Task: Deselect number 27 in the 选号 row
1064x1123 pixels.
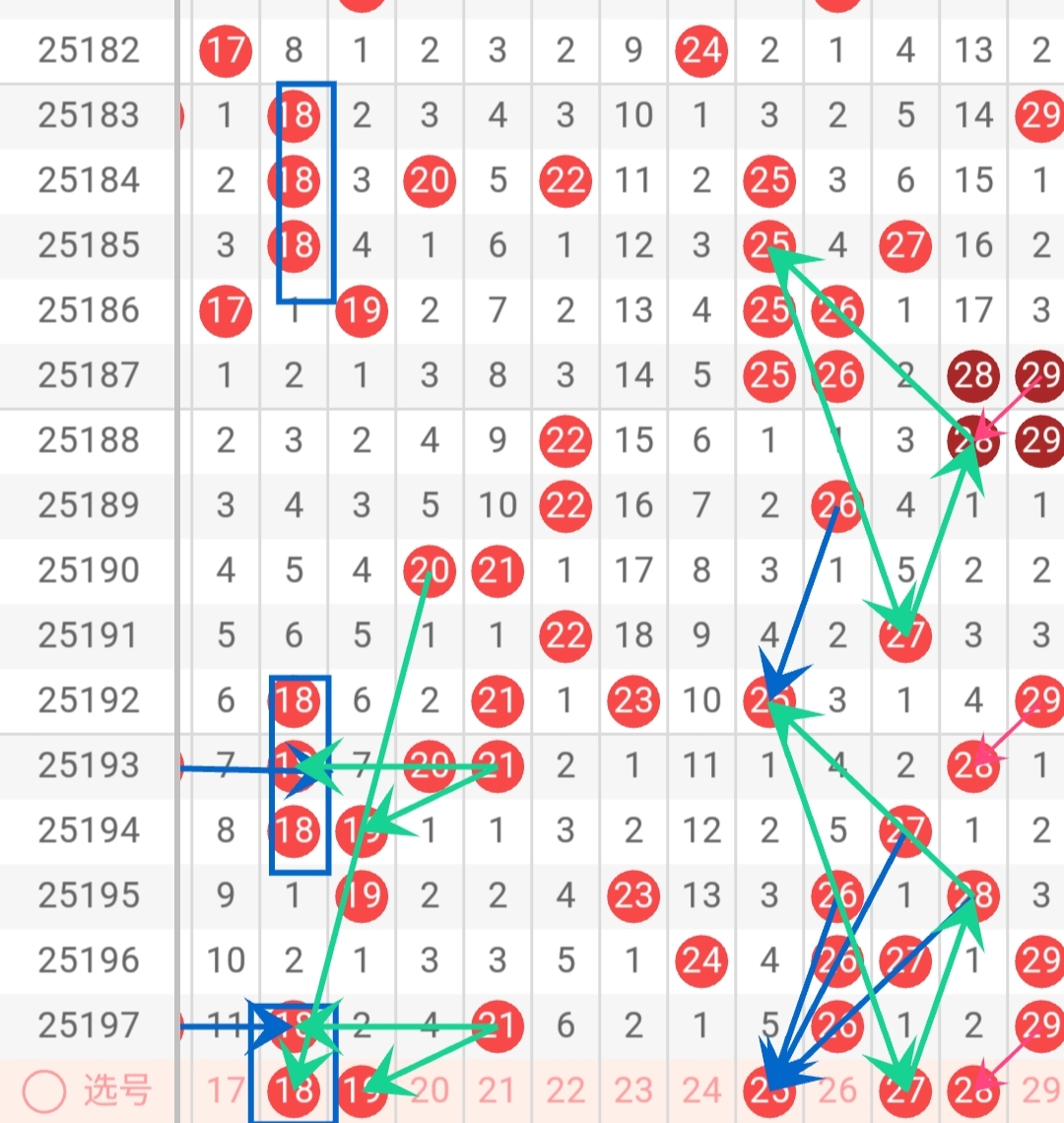Action: pyautogui.click(x=905, y=1090)
